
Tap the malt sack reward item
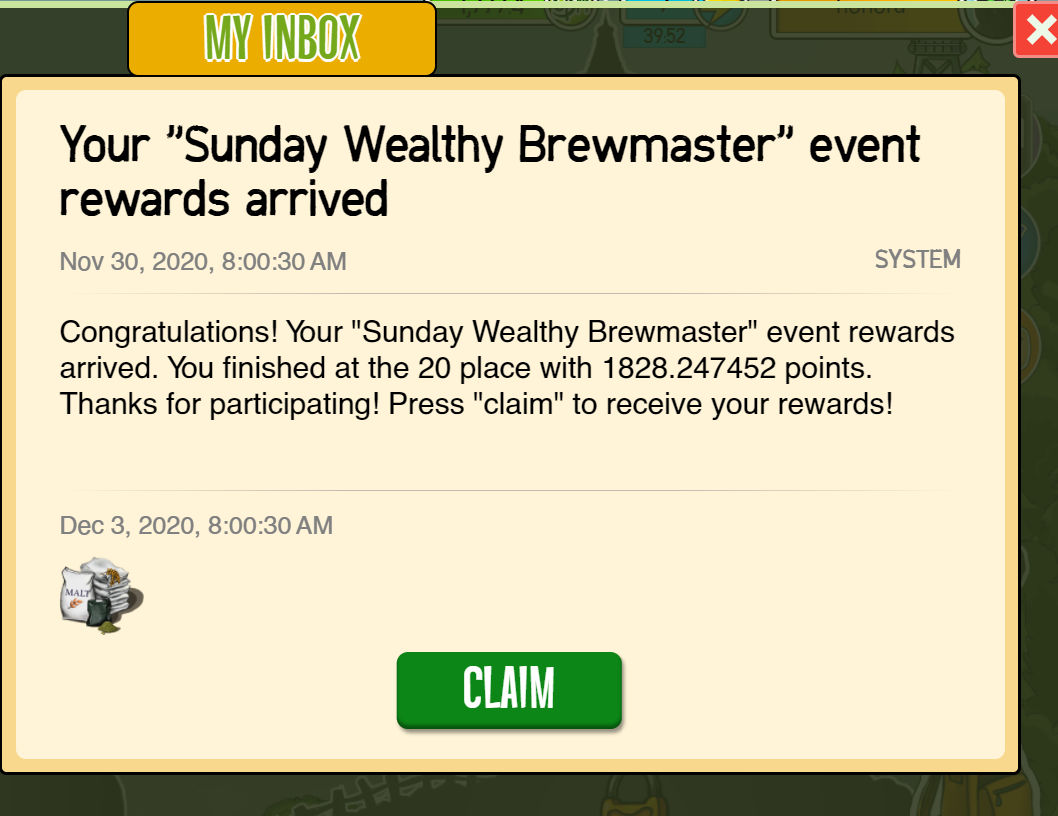click(100, 596)
